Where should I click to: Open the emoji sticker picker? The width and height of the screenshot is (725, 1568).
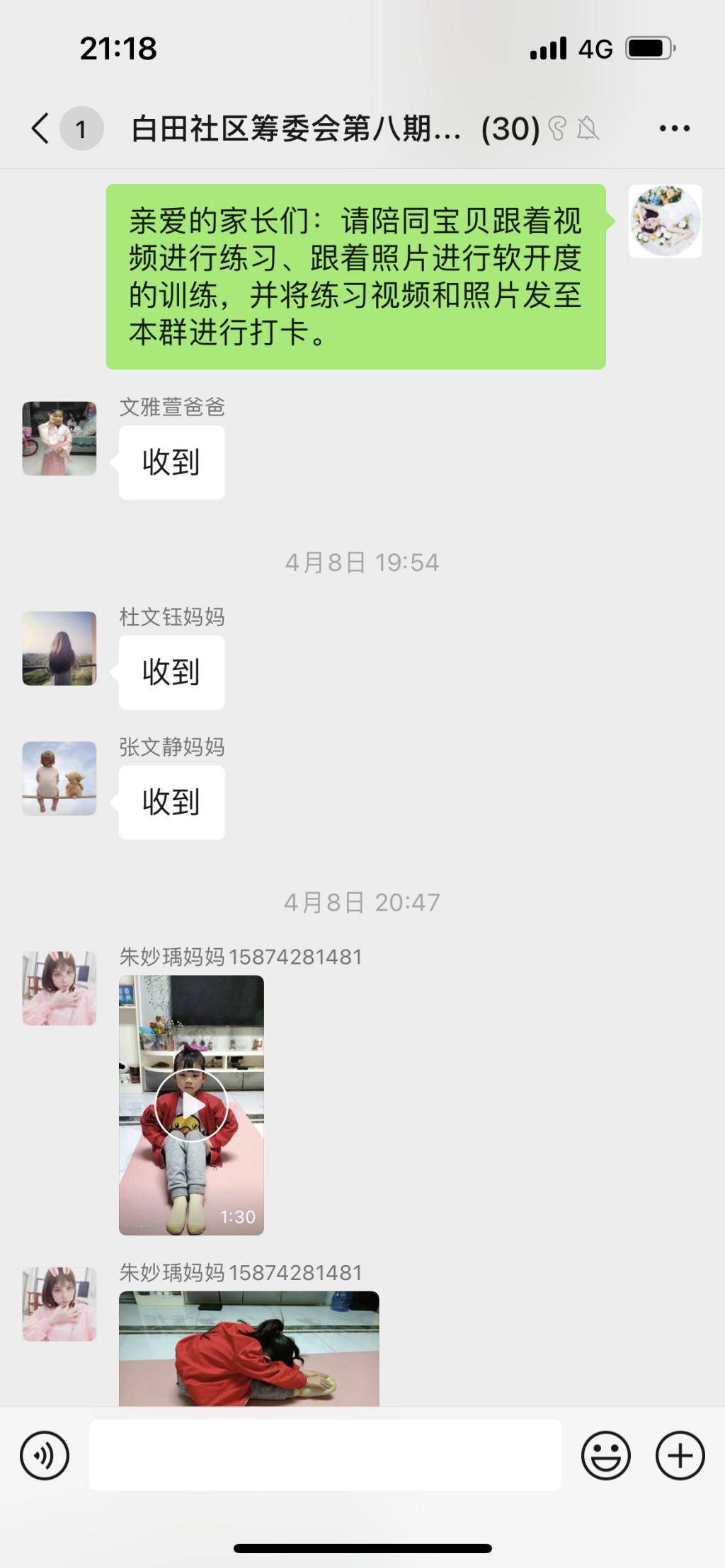coord(605,1455)
